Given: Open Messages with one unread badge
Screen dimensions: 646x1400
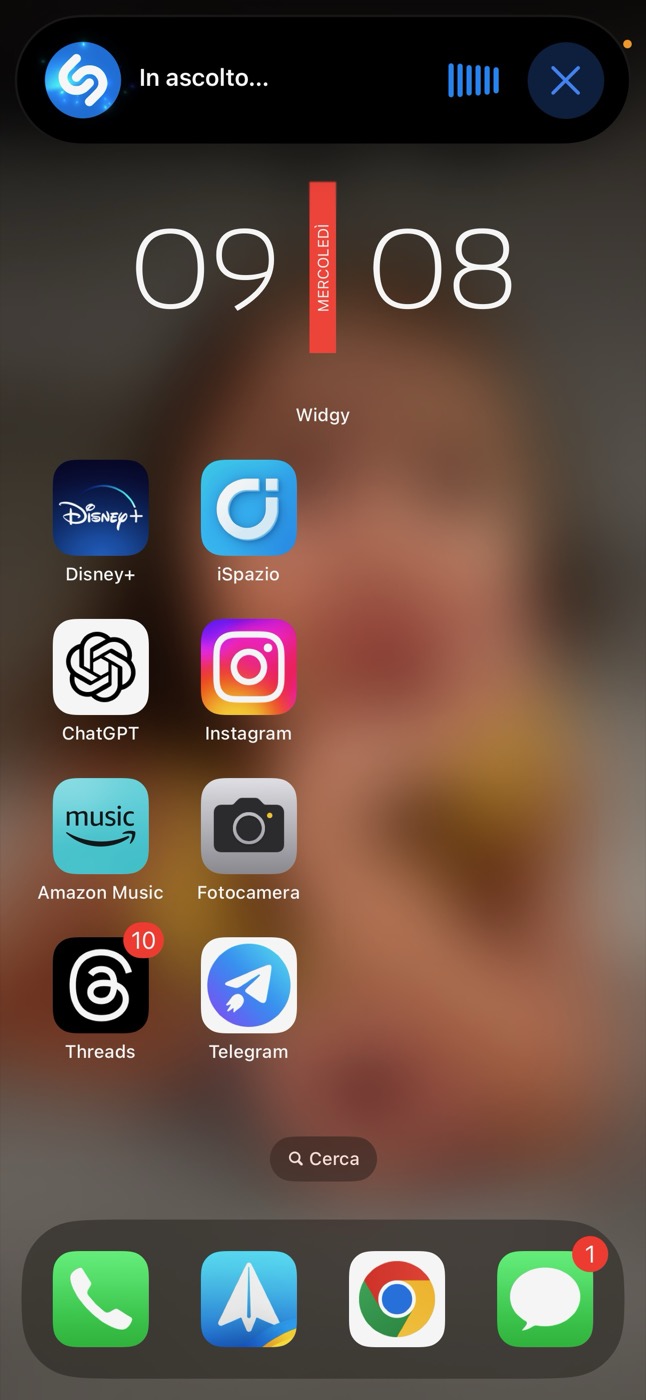Looking at the screenshot, I should [545, 1299].
